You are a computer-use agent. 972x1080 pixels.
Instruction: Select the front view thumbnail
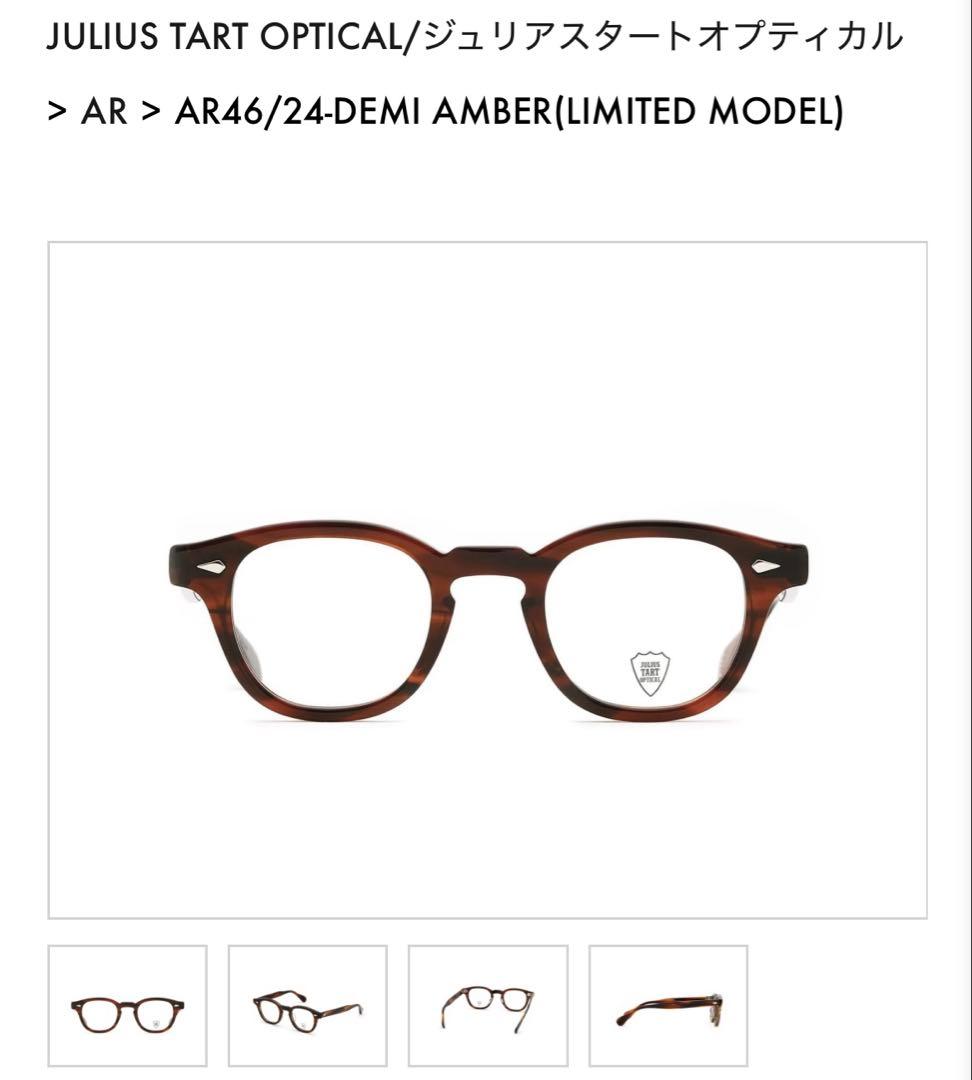coord(127,1005)
